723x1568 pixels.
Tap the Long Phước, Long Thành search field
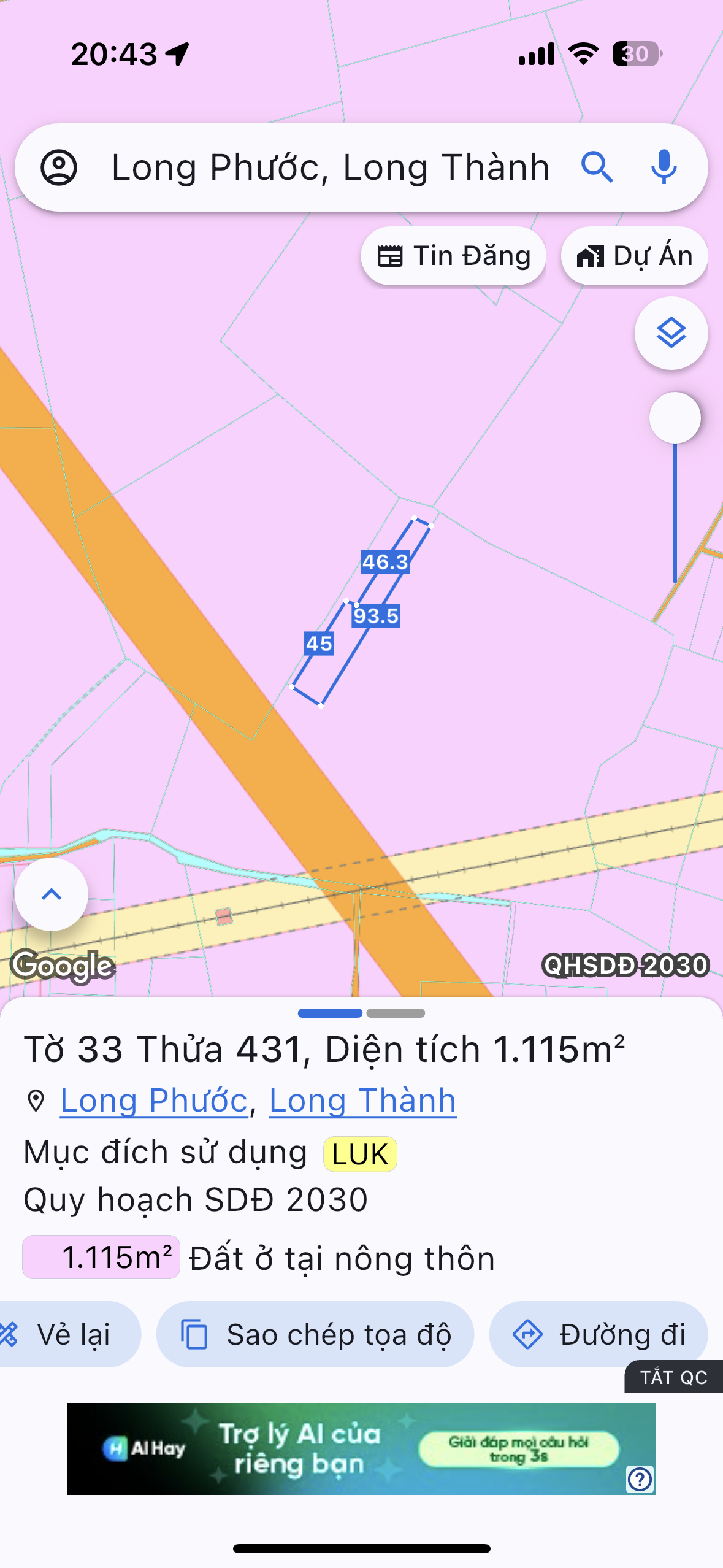click(x=330, y=167)
